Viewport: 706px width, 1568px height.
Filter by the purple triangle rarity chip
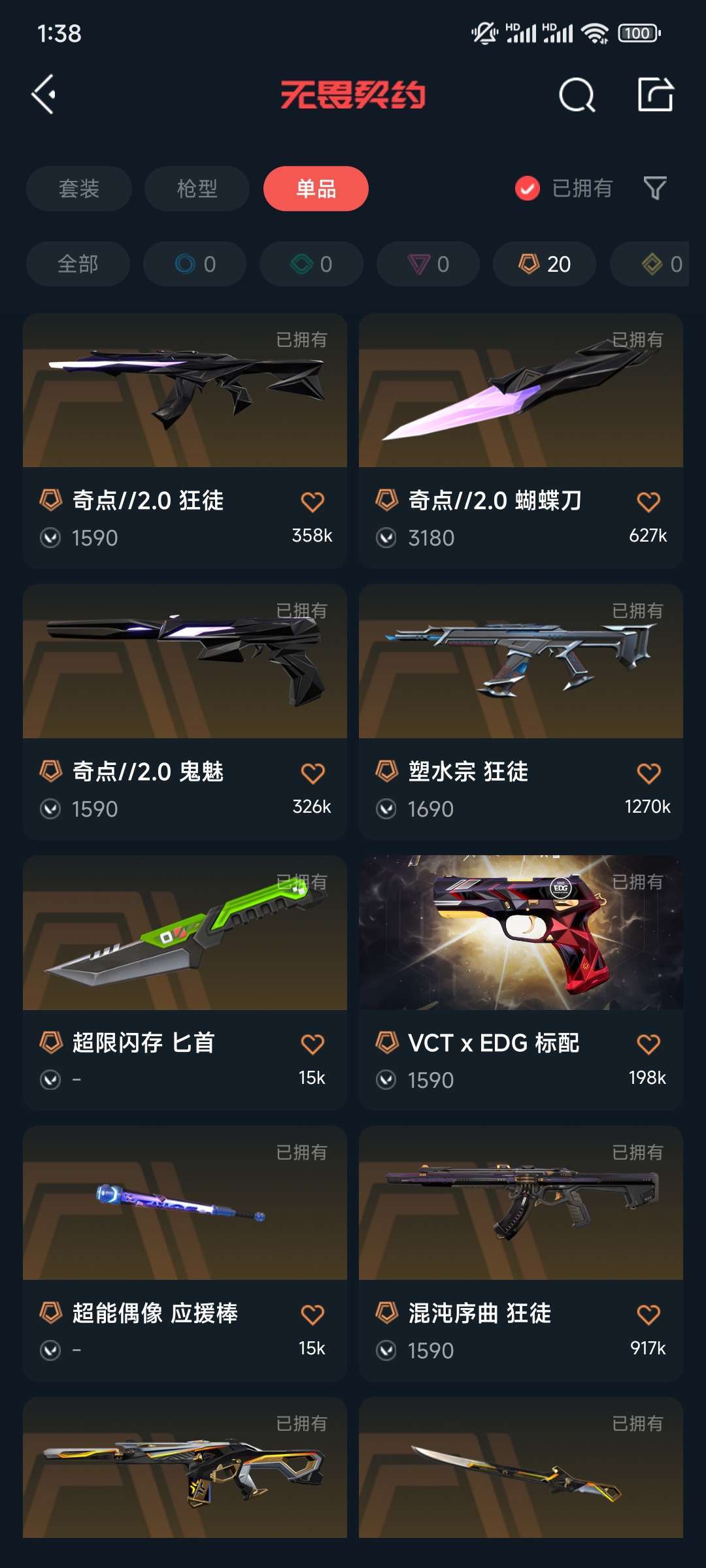[428, 264]
